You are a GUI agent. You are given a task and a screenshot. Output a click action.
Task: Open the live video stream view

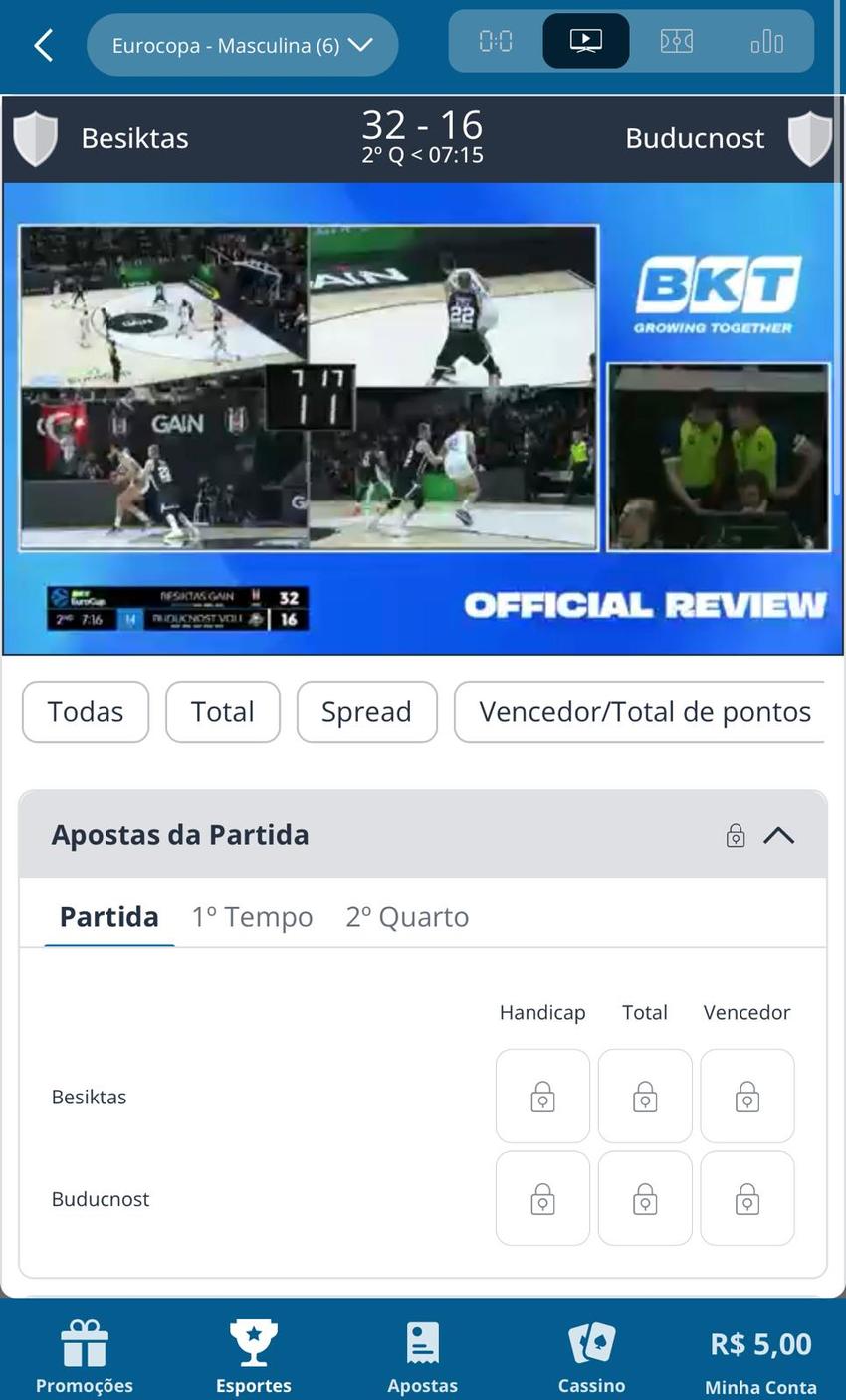coord(585,41)
